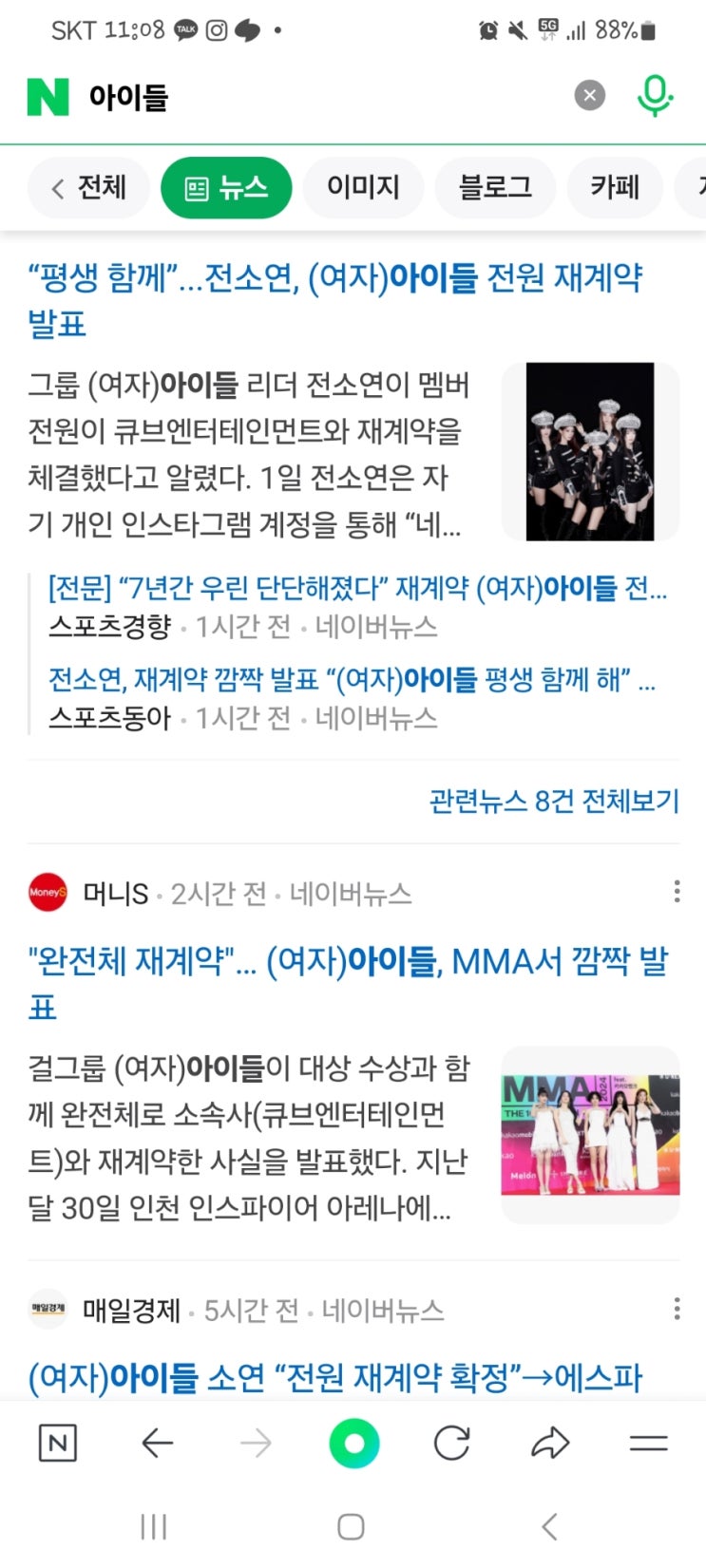Open the 매일경제 소연 재계약 확정 article
Screen dimensions: 706x1568
[335, 1377]
